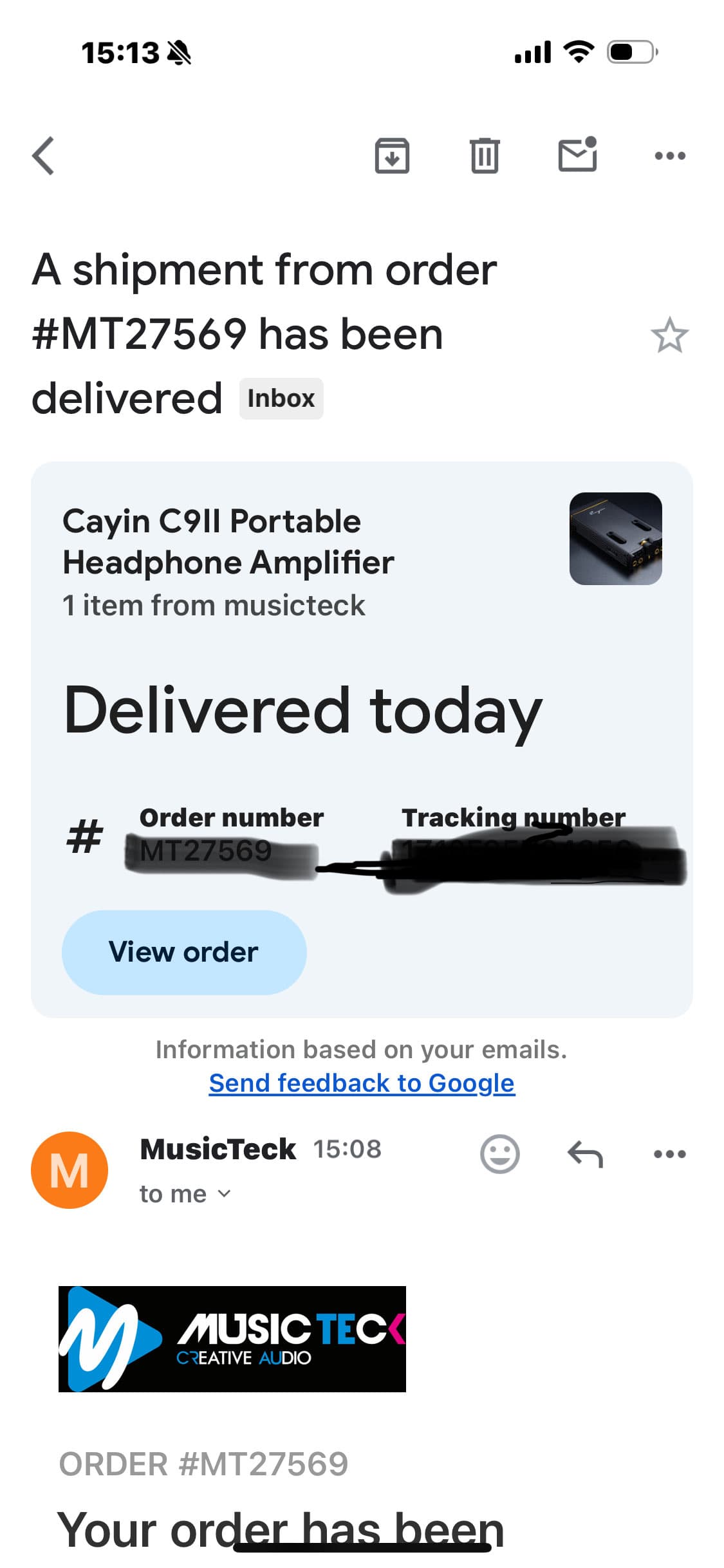Open the top toolbar overflow menu

click(670, 156)
